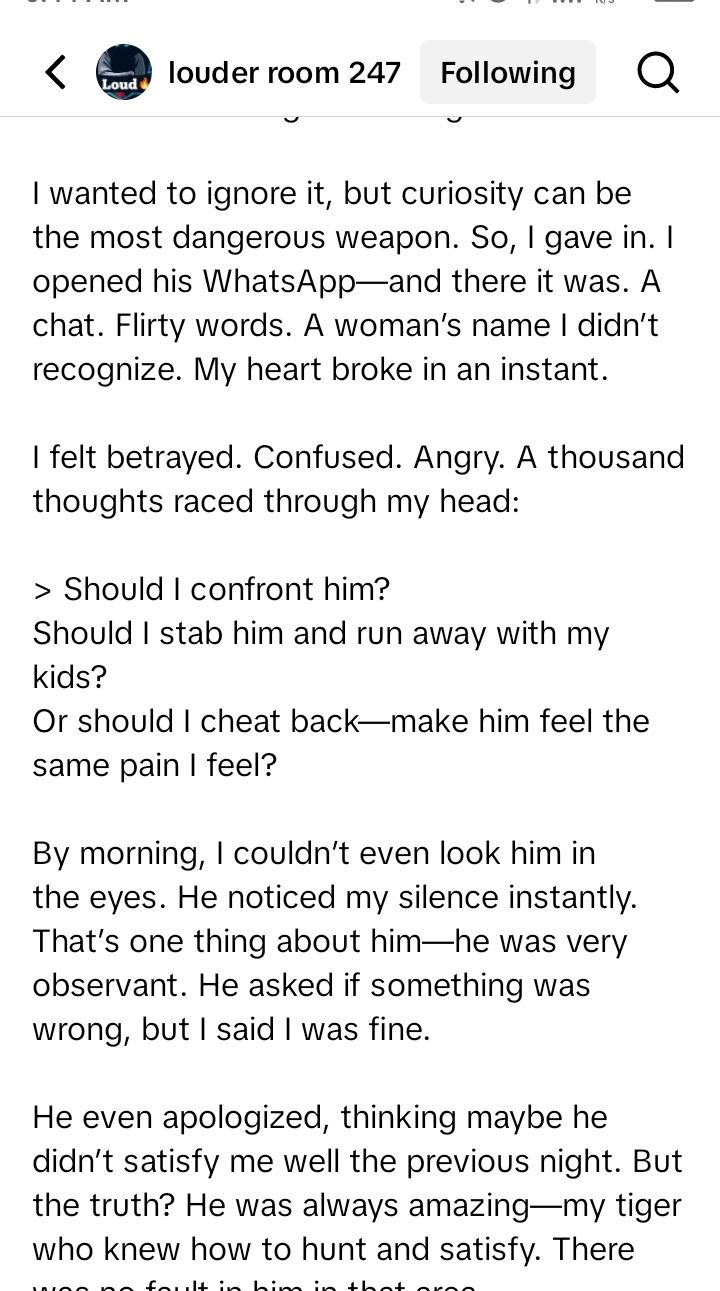Go back using the top-left arrow
Screen dimensions: 720x1291
coord(56,73)
